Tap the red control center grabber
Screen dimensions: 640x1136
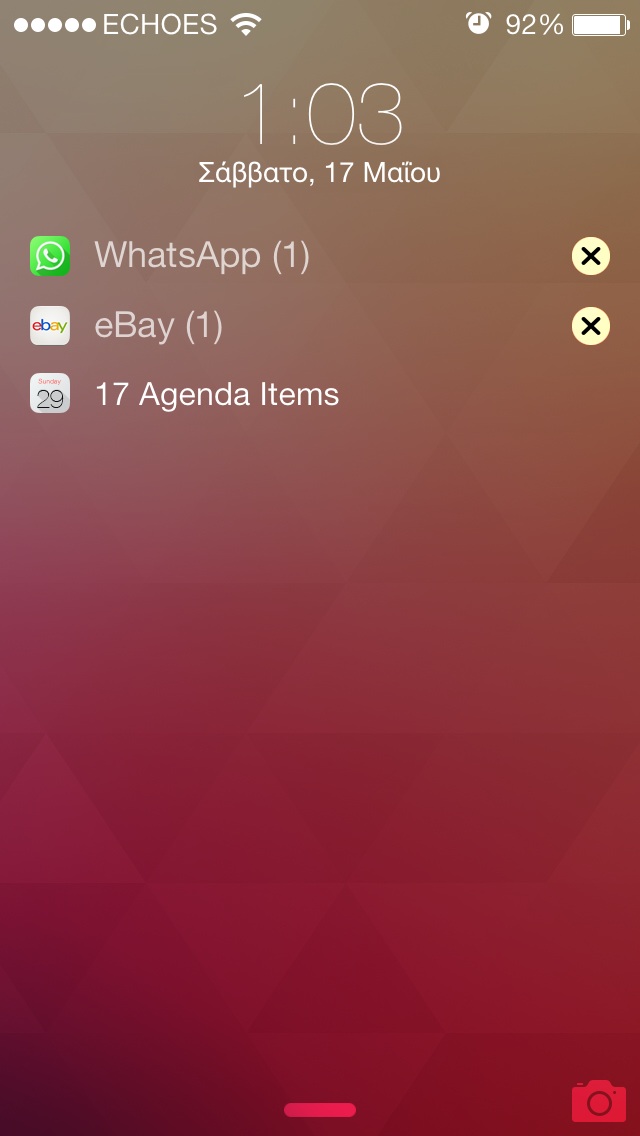click(x=320, y=1110)
